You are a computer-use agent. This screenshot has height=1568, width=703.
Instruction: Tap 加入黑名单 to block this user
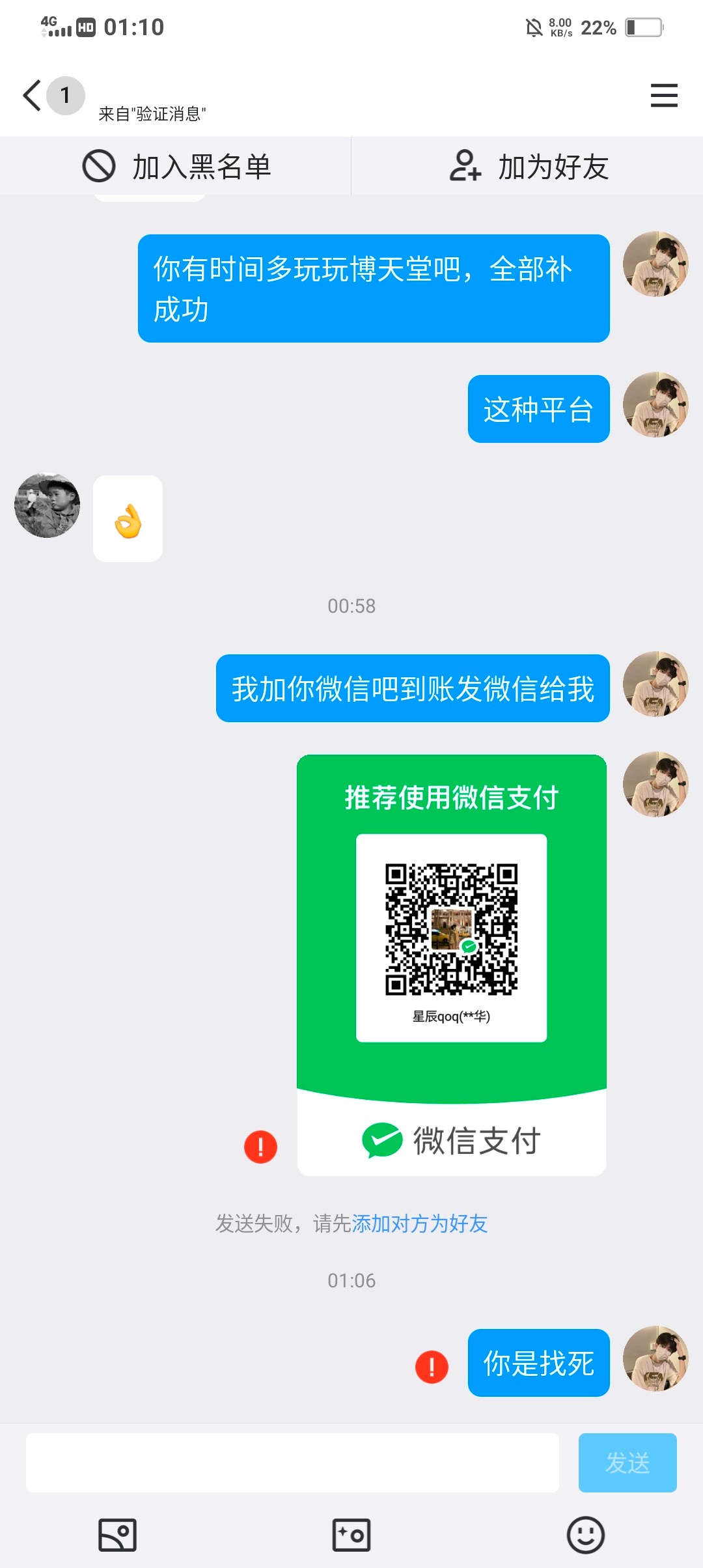(x=176, y=167)
